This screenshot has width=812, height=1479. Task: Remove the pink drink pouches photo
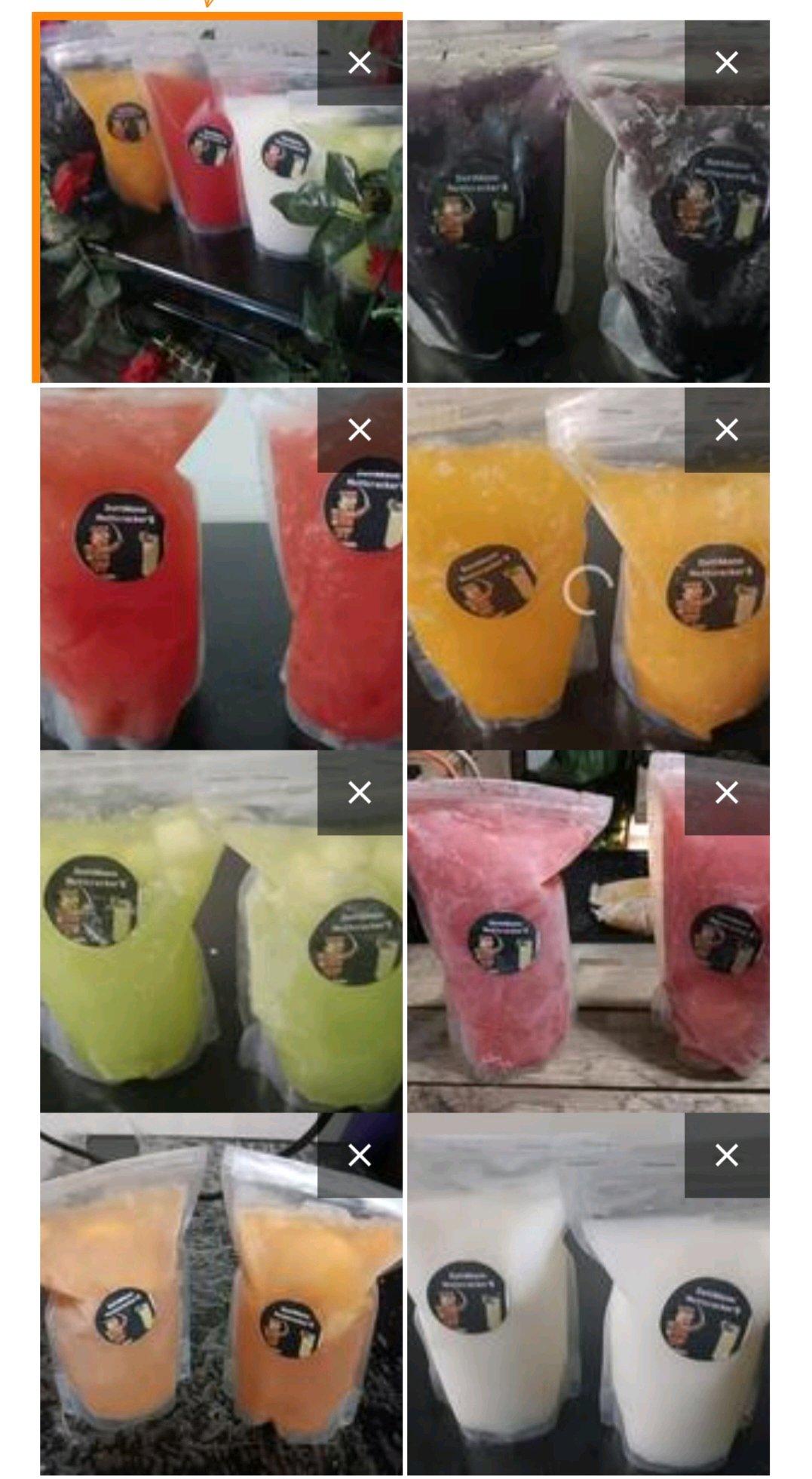pos(726,793)
